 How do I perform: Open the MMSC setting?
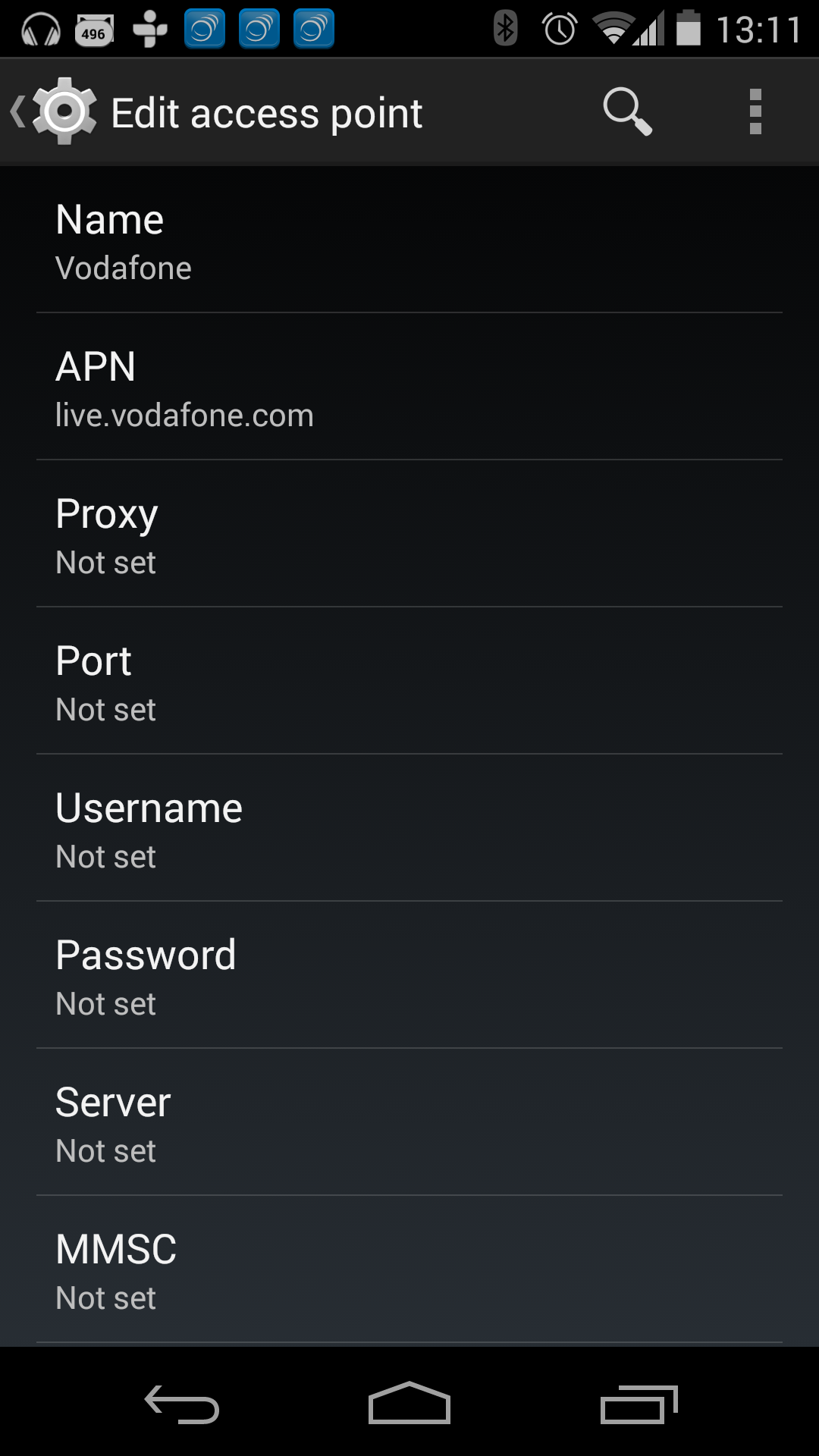pyautogui.click(x=409, y=1271)
